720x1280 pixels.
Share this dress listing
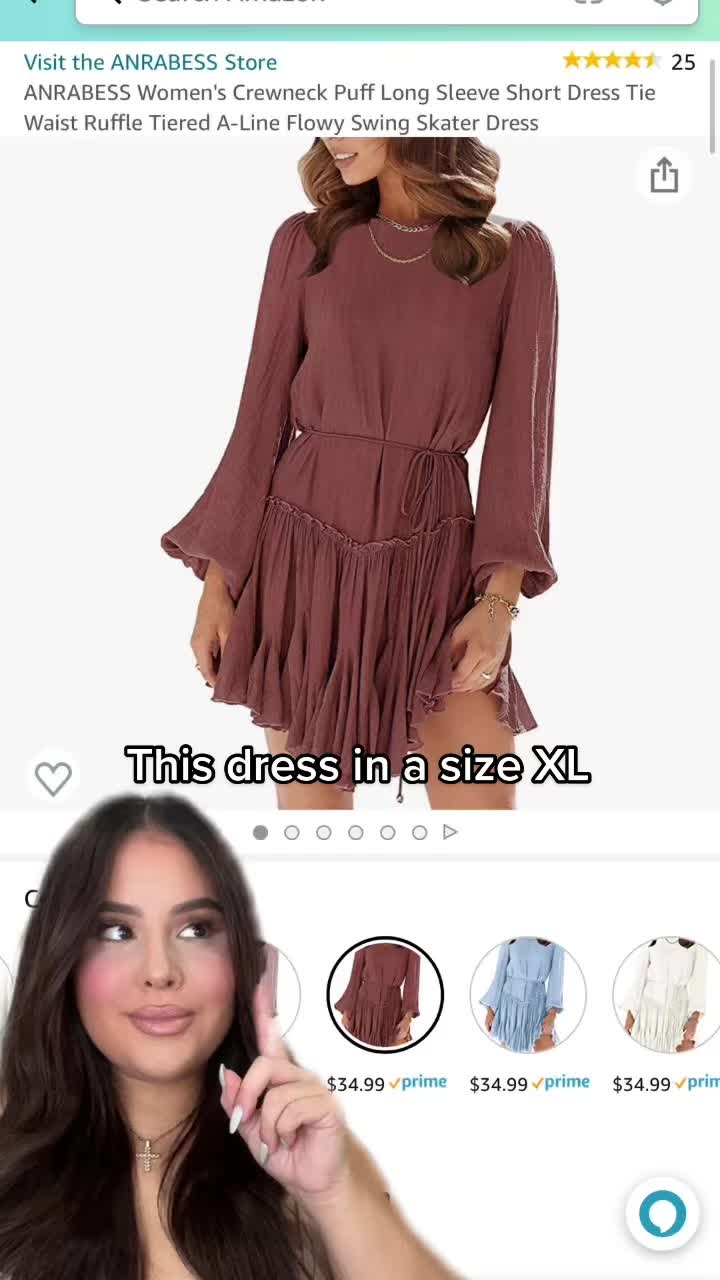[664, 177]
